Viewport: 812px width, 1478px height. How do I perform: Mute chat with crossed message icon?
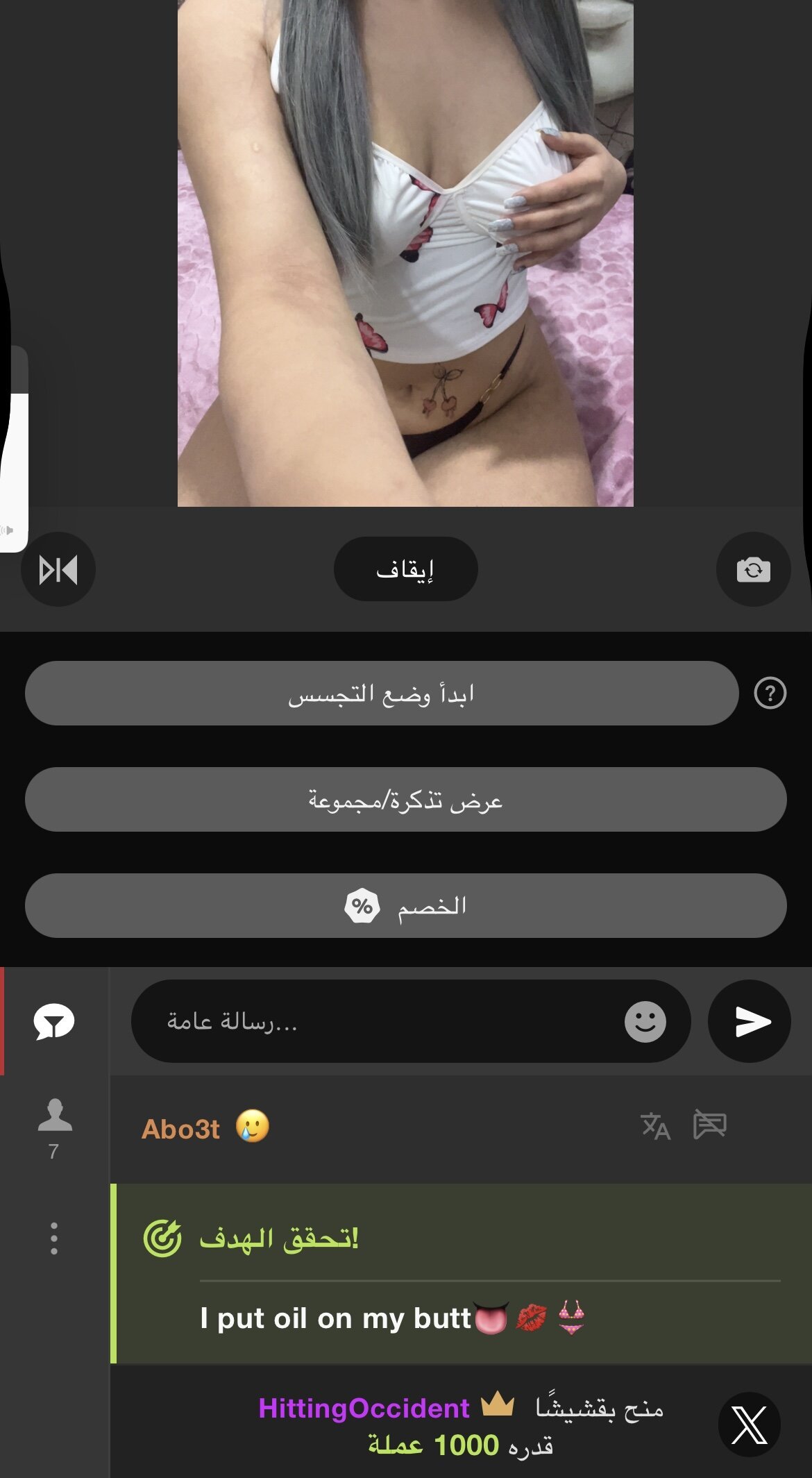[709, 1125]
